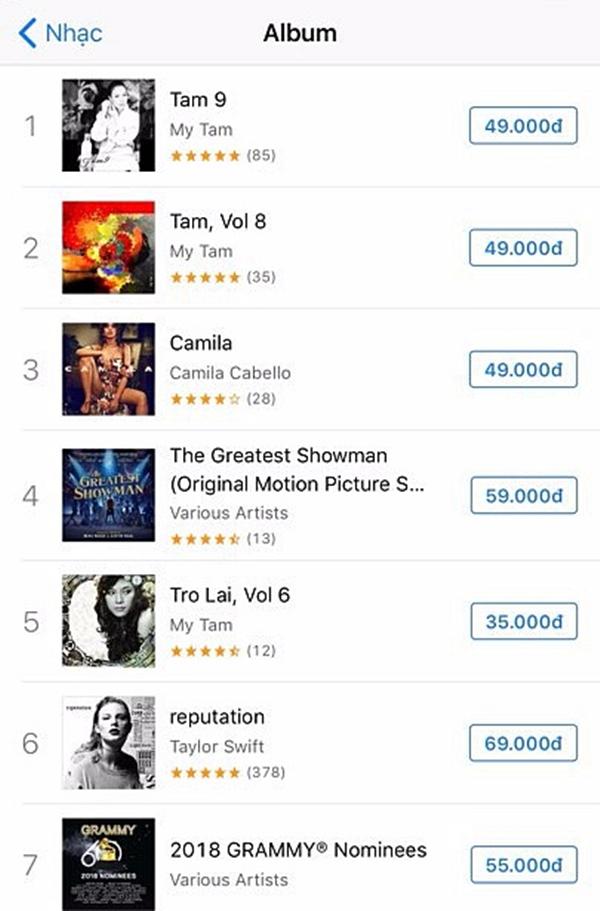Buy Camila album for 49.000đ
Viewport: 600px width, 911px height.
[523, 370]
